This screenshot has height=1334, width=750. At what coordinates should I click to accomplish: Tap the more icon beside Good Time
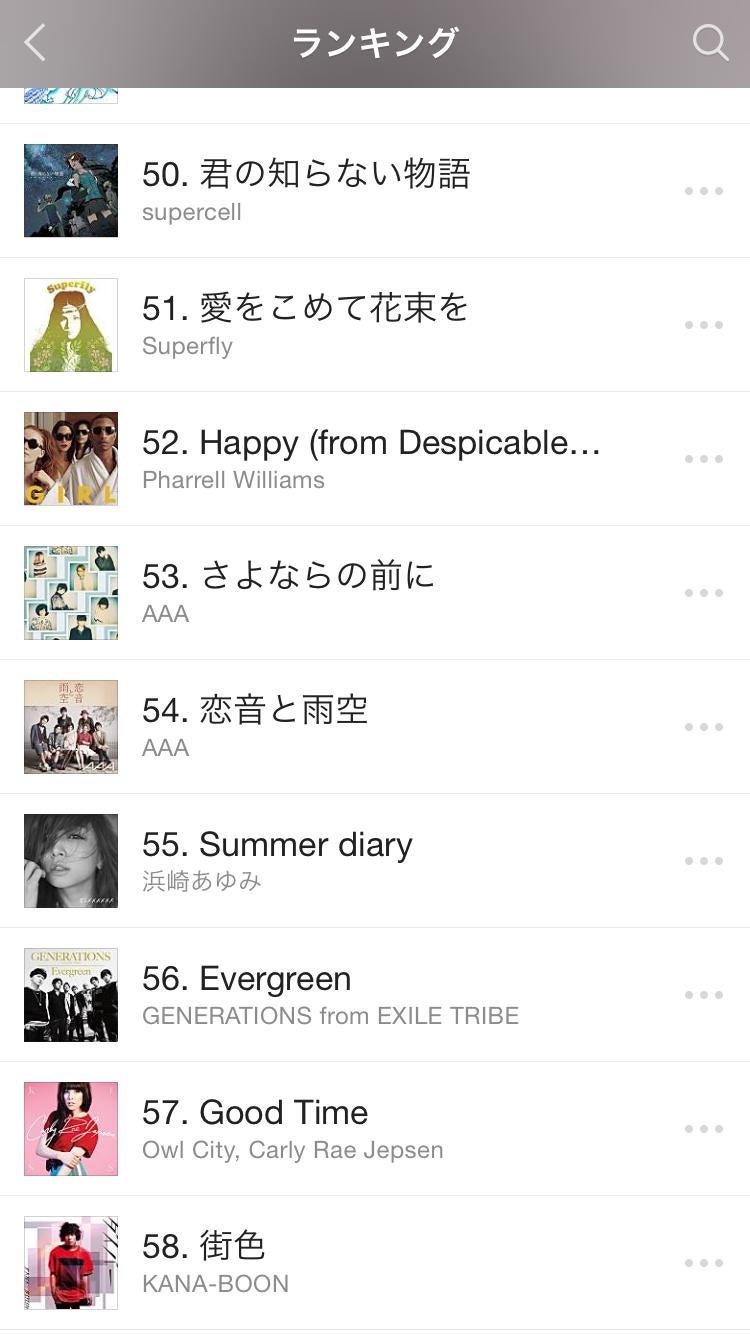pyautogui.click(x=703, y=1129)
